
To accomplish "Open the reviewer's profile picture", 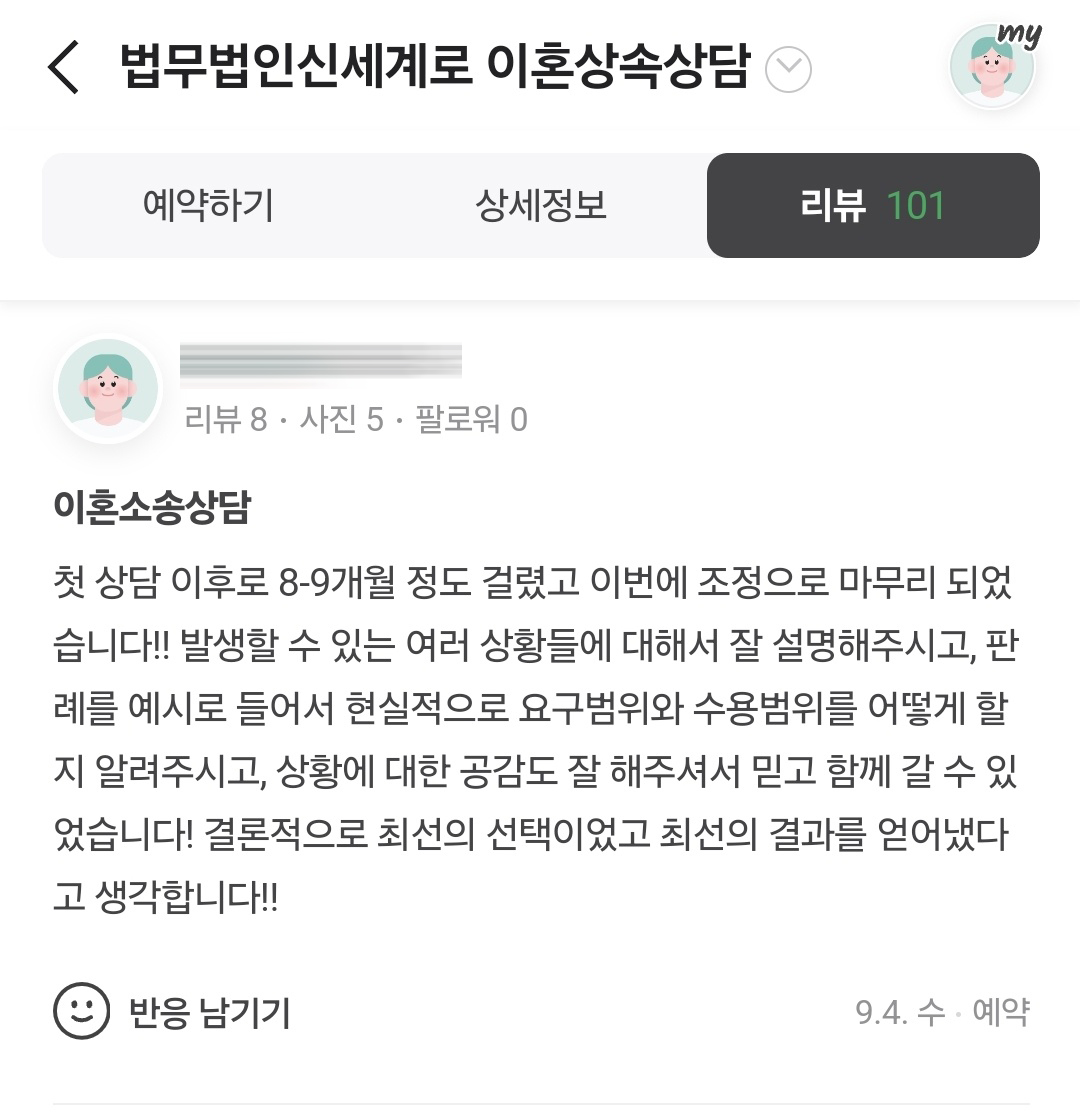I will point(107,389).
